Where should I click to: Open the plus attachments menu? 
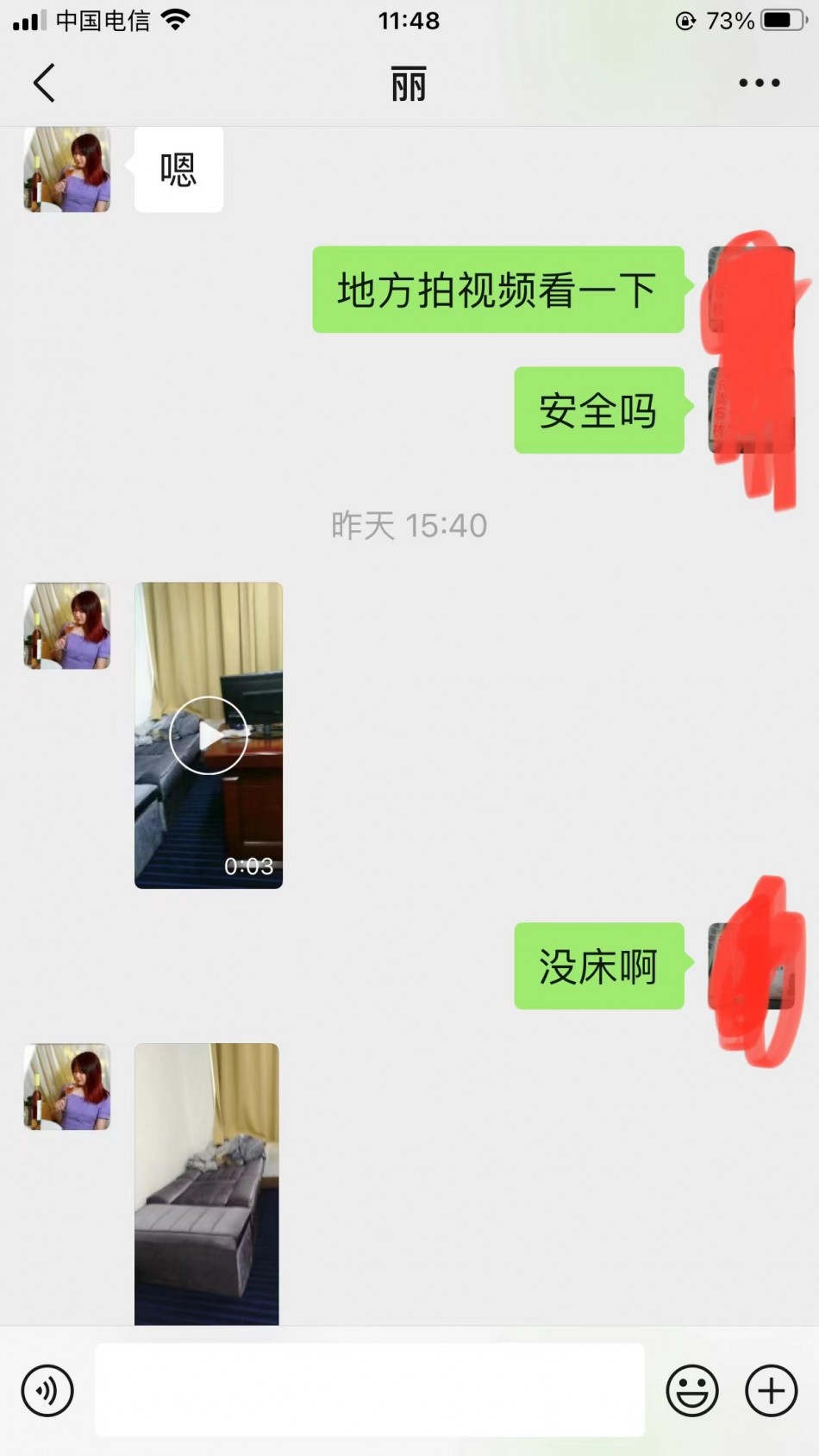[x=771, y=1390]
